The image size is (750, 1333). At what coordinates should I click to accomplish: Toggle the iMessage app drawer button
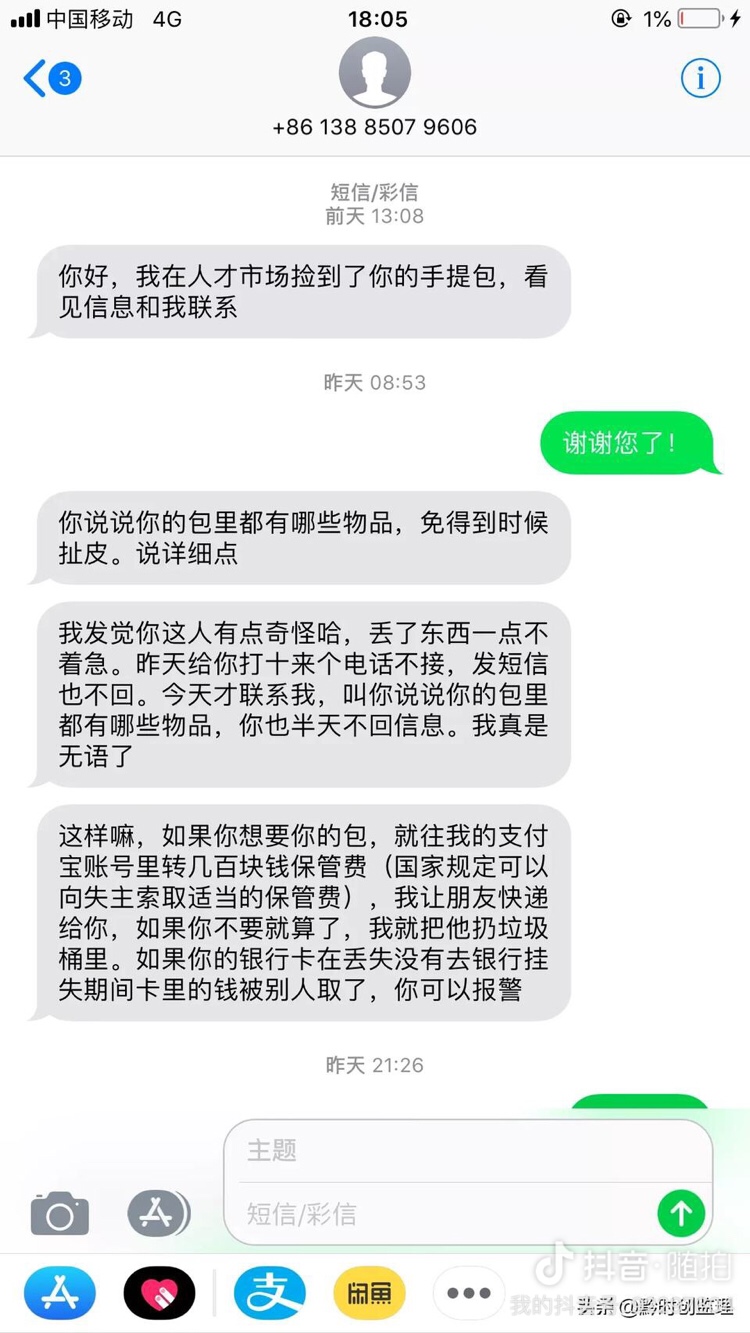tap(157, 1214)
